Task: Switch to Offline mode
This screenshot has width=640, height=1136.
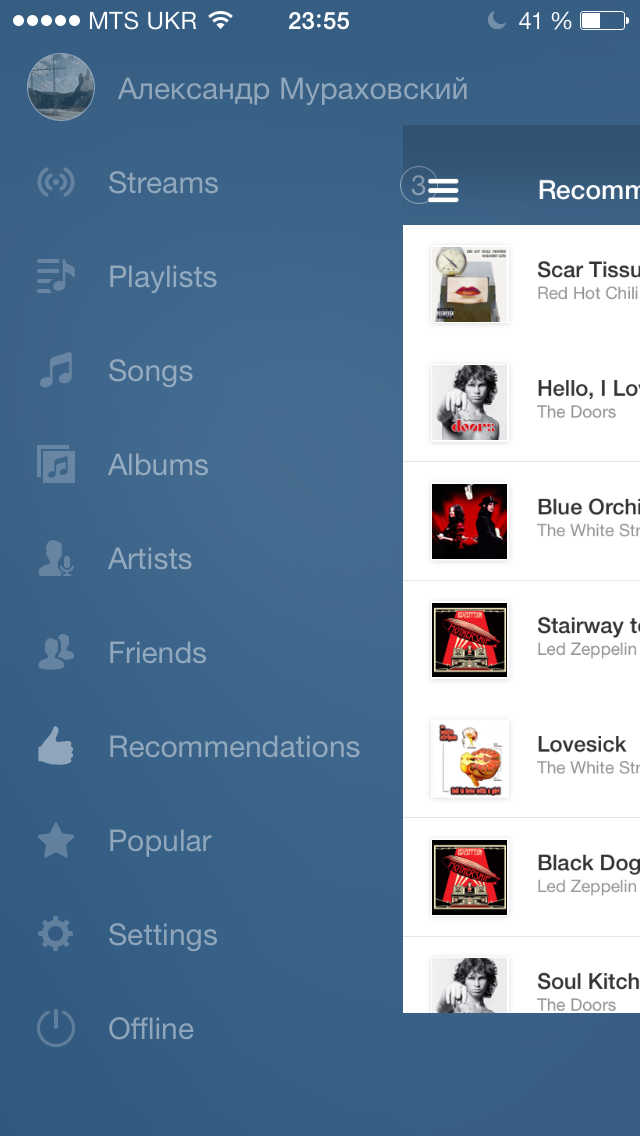Action: (x=150, y=1029)
